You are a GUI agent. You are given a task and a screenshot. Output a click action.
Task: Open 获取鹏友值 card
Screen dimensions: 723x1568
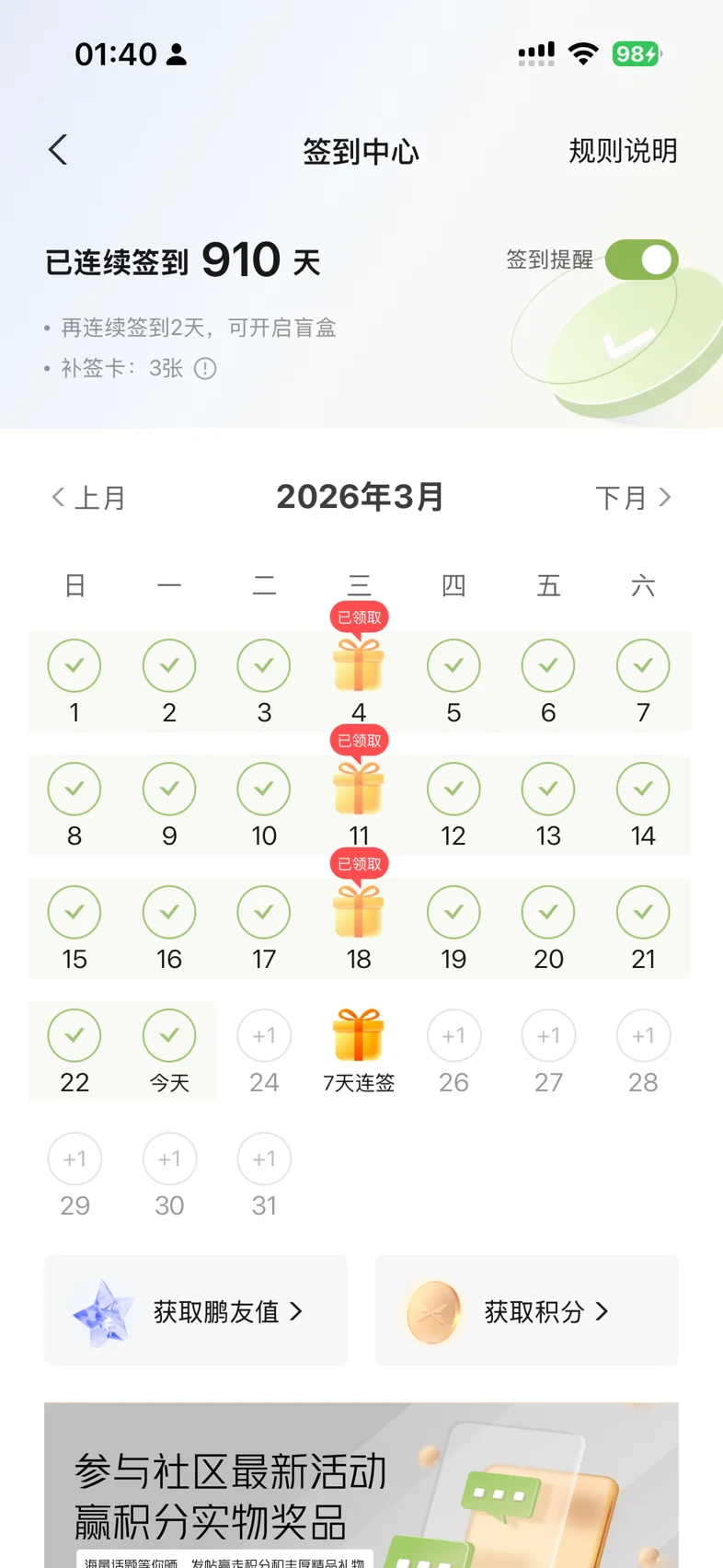click(196, 1311)
